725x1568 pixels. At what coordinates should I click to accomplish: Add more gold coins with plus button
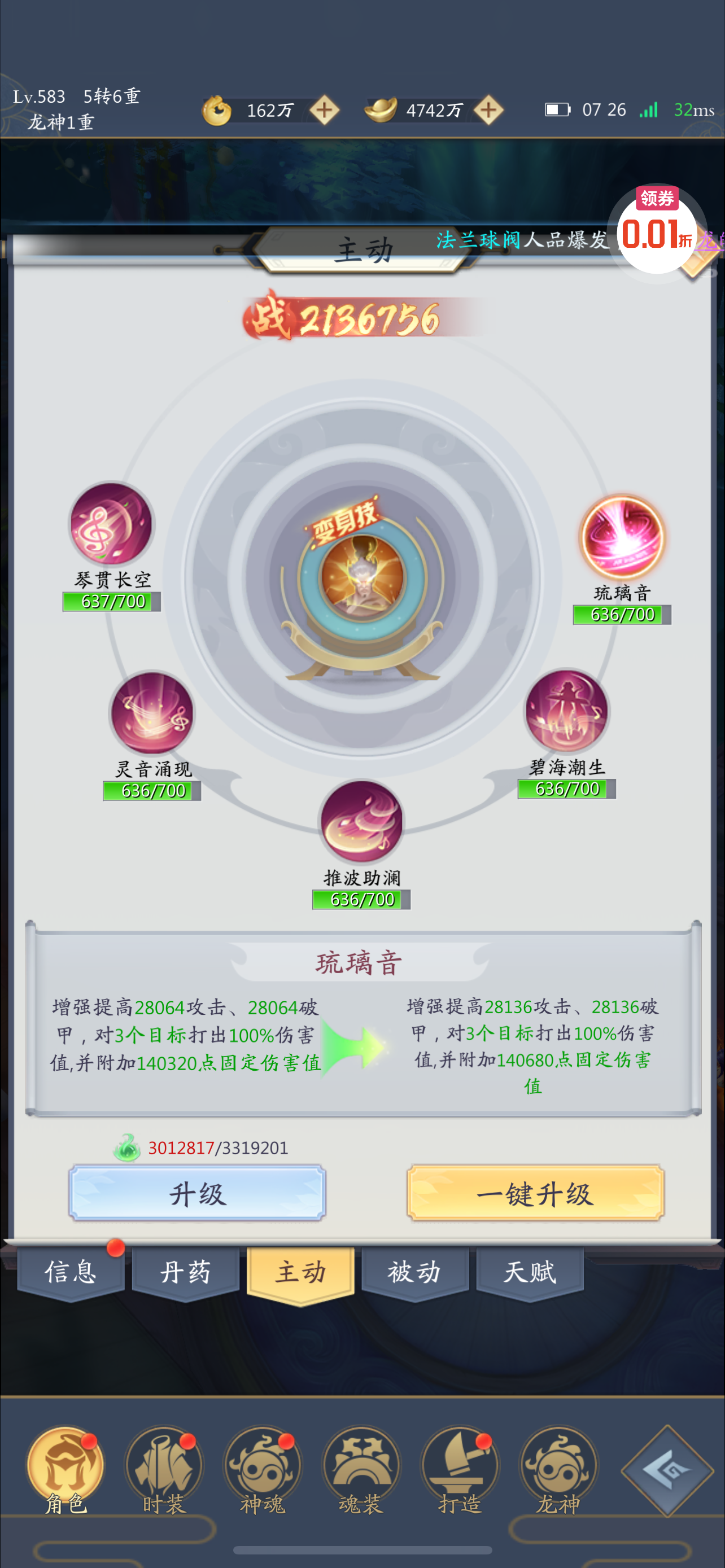pos(325,110)
